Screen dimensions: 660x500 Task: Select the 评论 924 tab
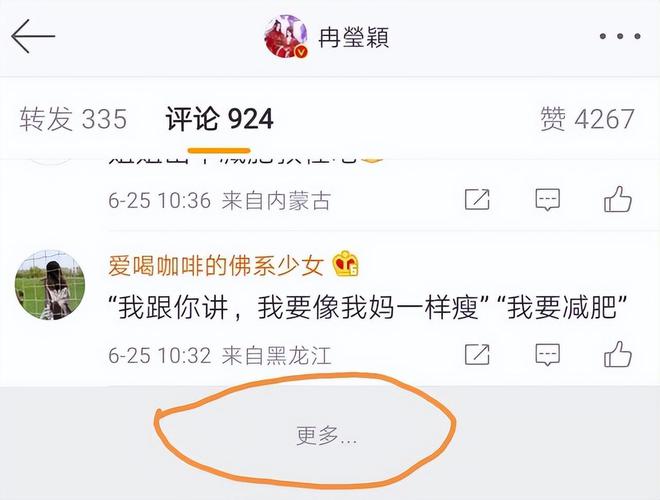tap(219, 120)
